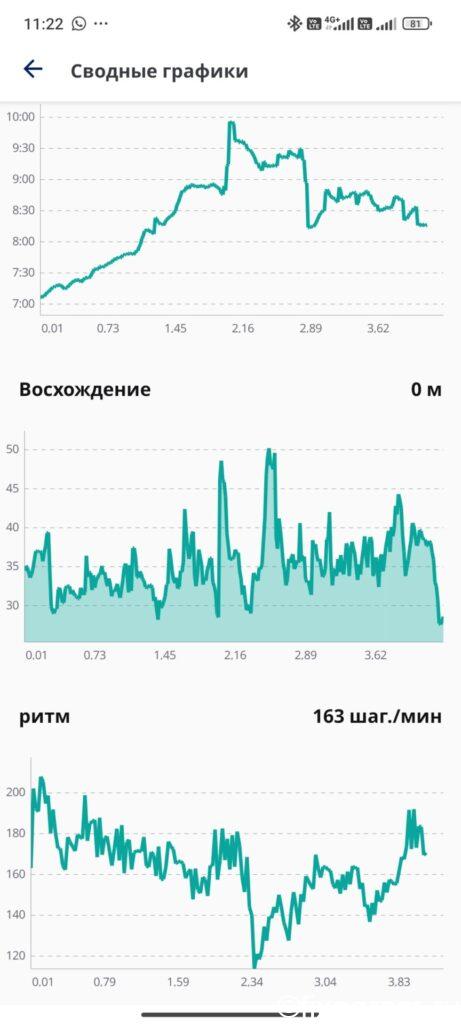Go back from Сводные графики screen

click(x=33, y=69)
